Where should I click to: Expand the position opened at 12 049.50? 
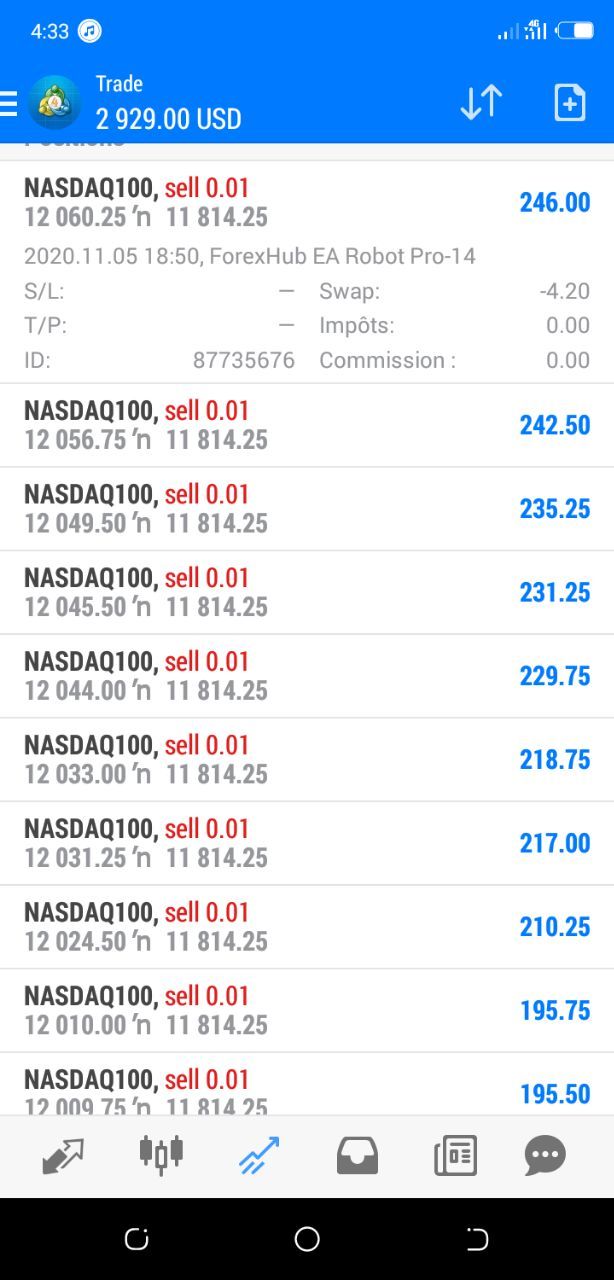pos(307,509)
